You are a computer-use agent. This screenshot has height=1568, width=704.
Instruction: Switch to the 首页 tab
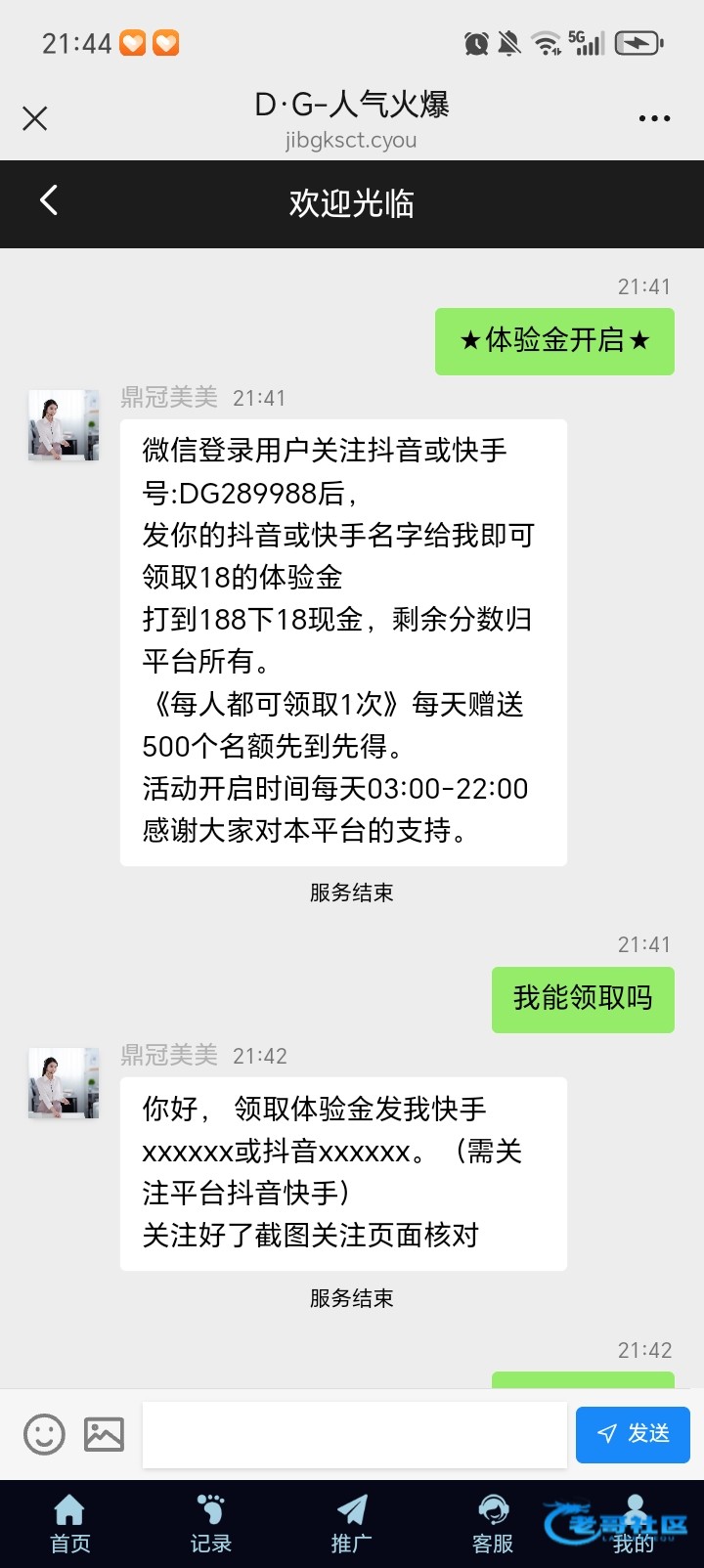(70, 1524)
